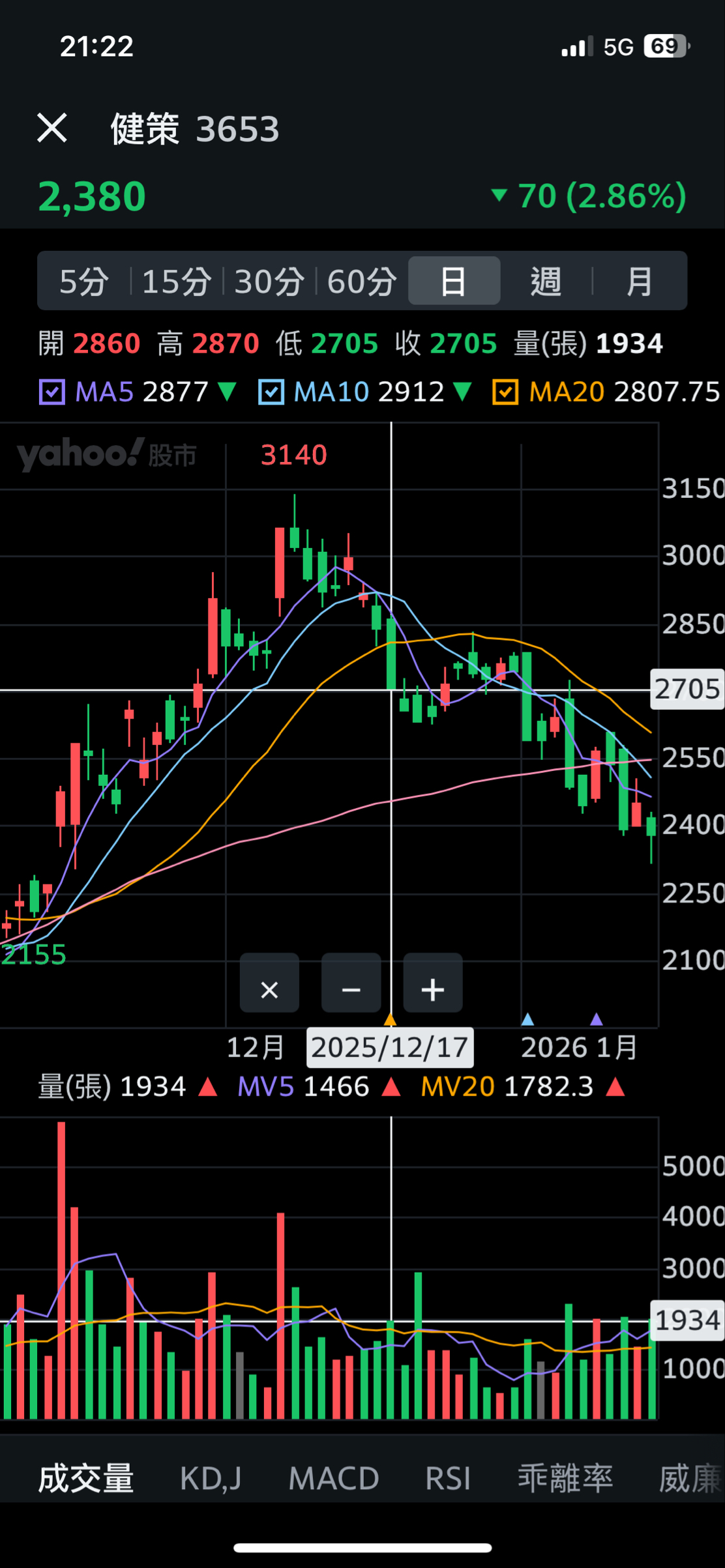Switch to the KD,J indicator

coord(211,1478)
